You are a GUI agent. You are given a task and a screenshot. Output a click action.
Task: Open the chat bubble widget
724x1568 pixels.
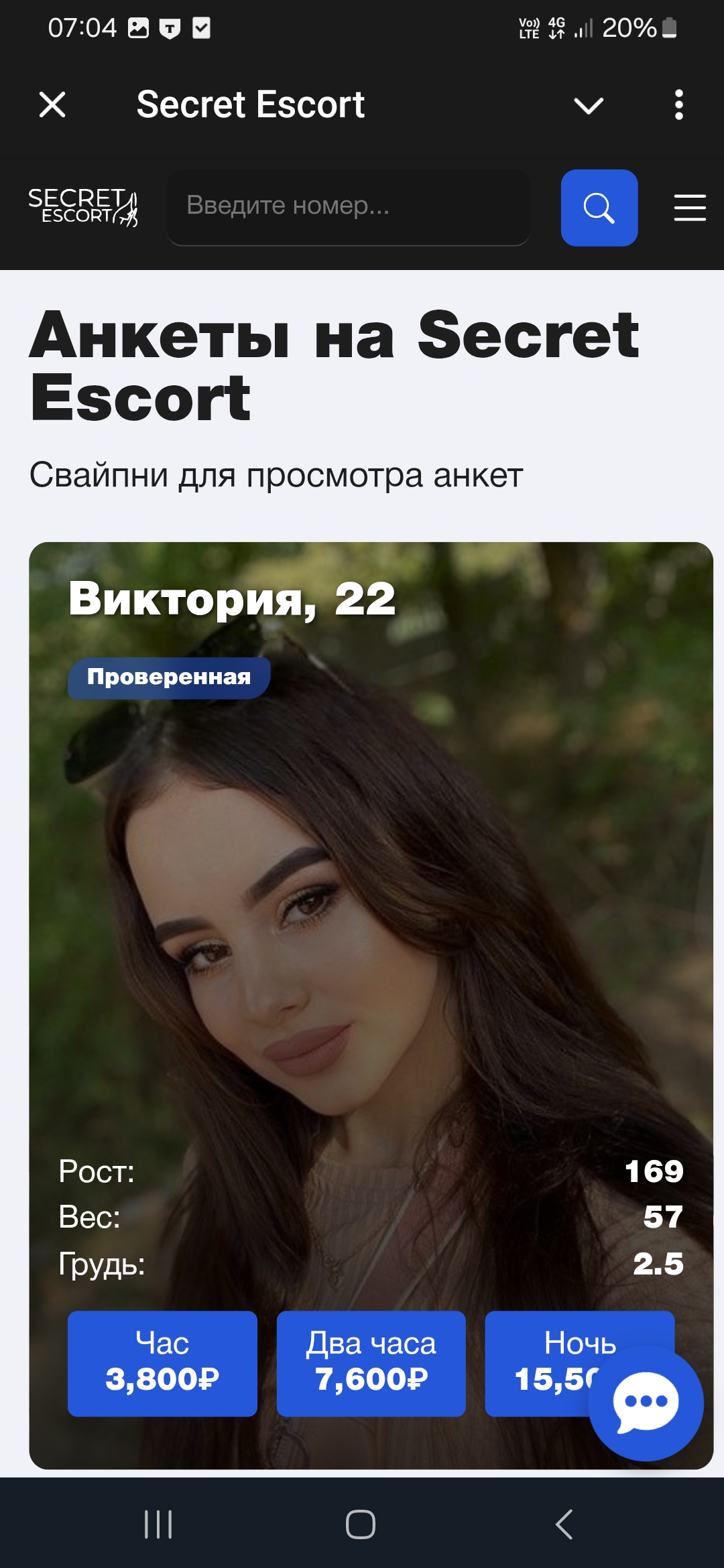(646, 1403)
